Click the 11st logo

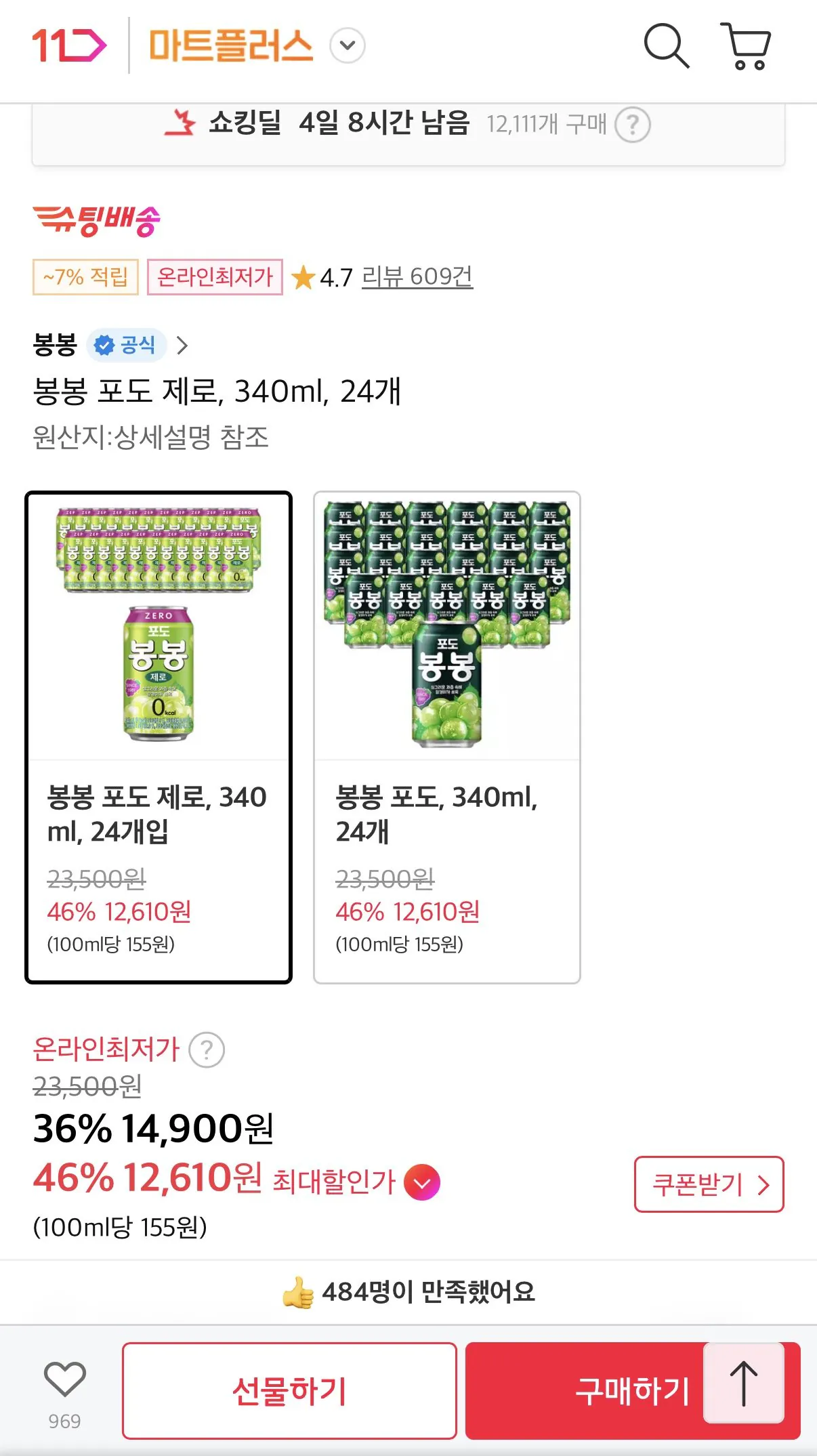point(68,46)
